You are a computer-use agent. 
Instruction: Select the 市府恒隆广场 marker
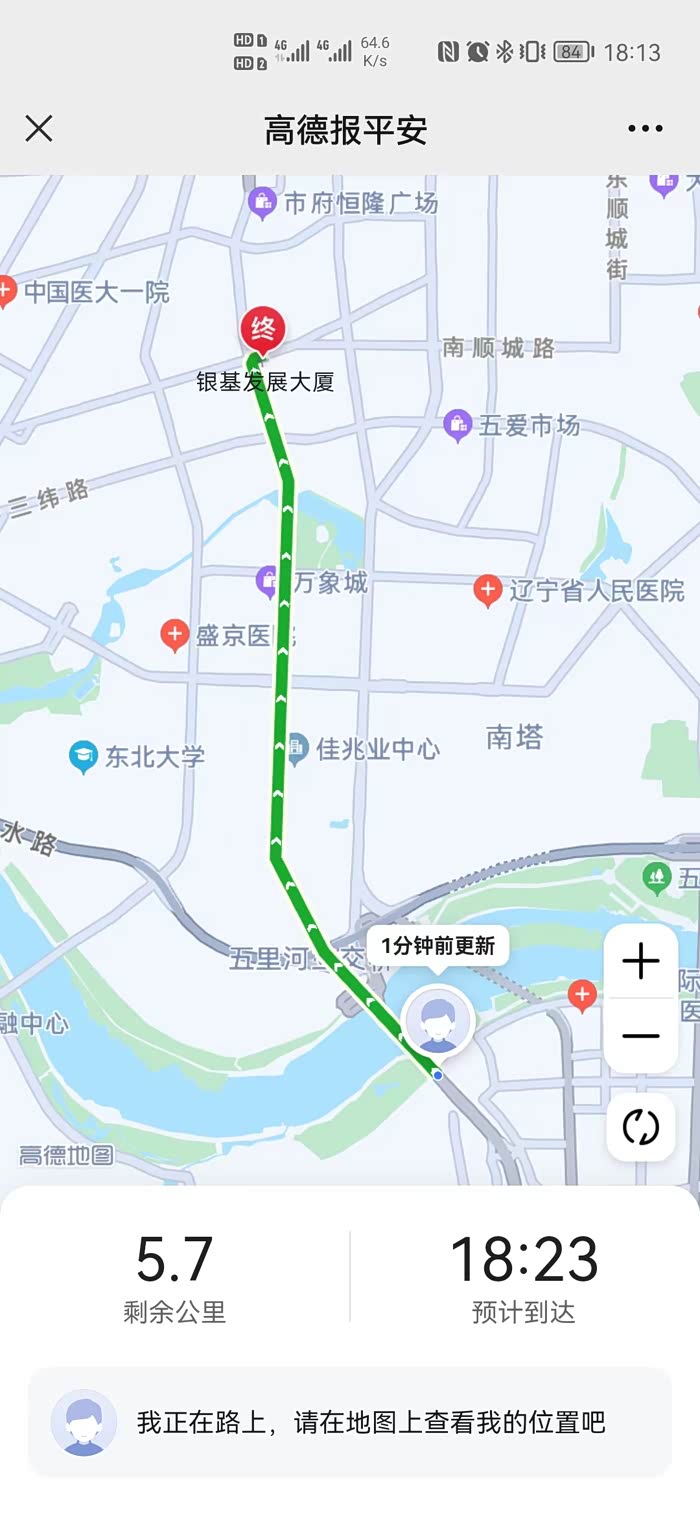point(262,203)
